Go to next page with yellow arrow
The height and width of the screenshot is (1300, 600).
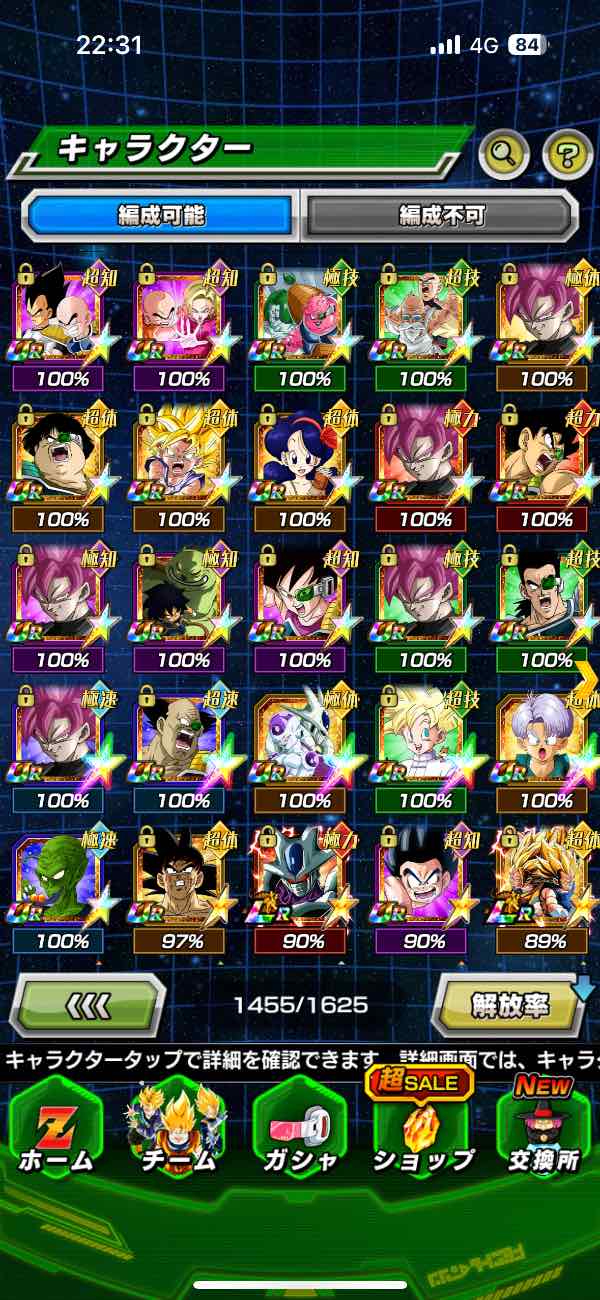coord(586,677)
